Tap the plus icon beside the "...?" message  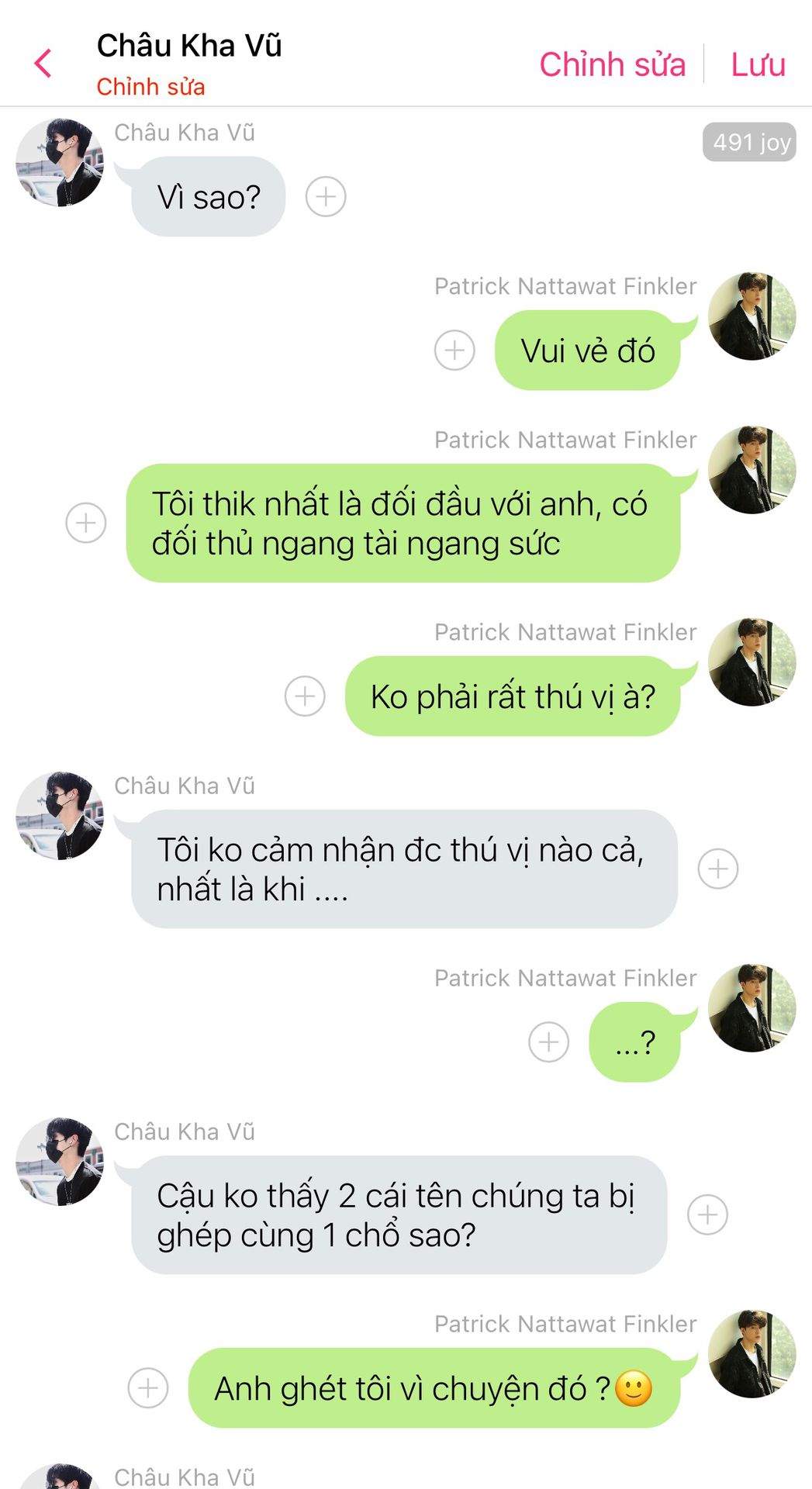(548, 1042)
